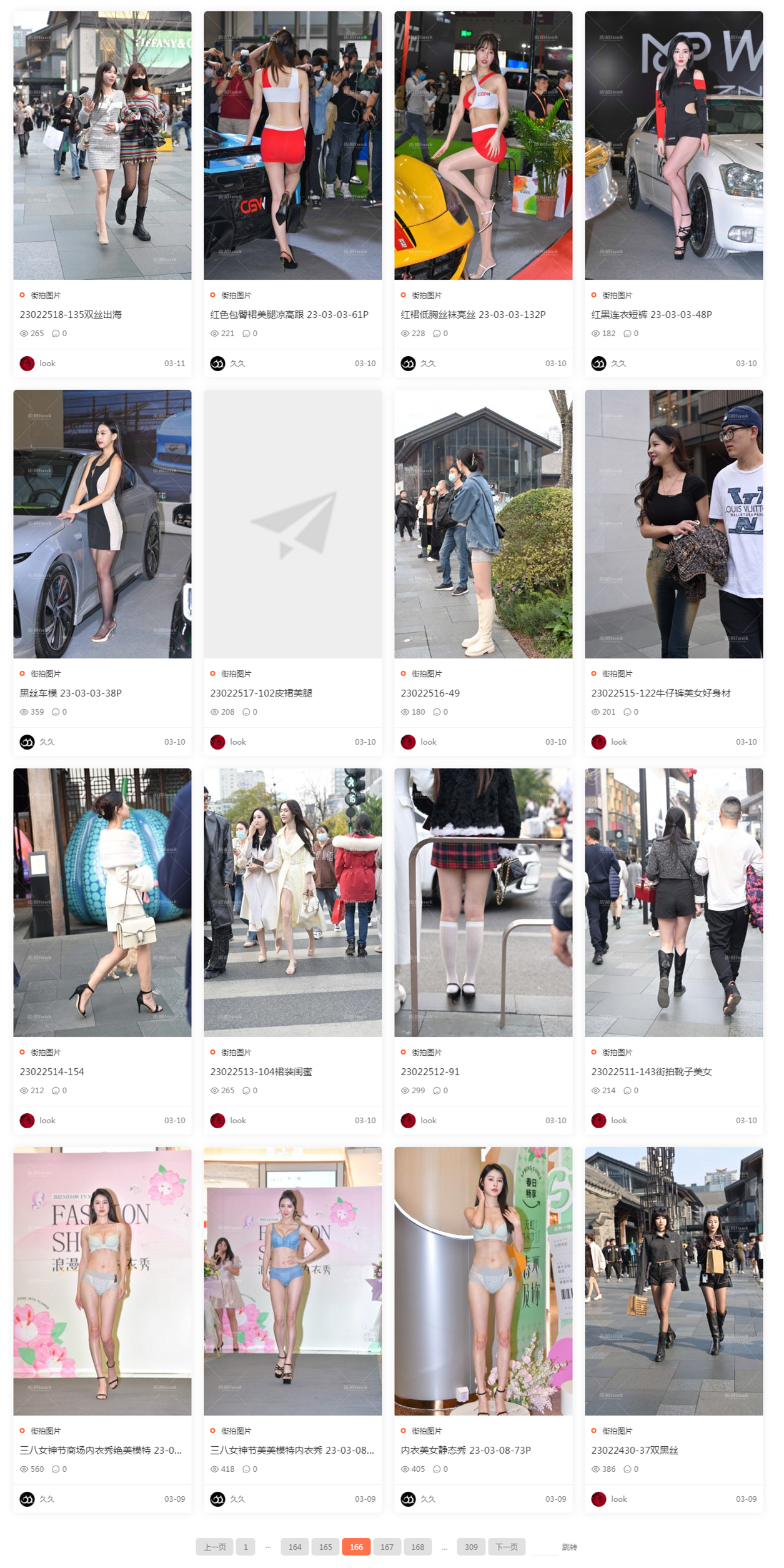
Task: Open the post 红裙低胸丝袜亮丝 23-03-03-132P
Action: [473, 315]
